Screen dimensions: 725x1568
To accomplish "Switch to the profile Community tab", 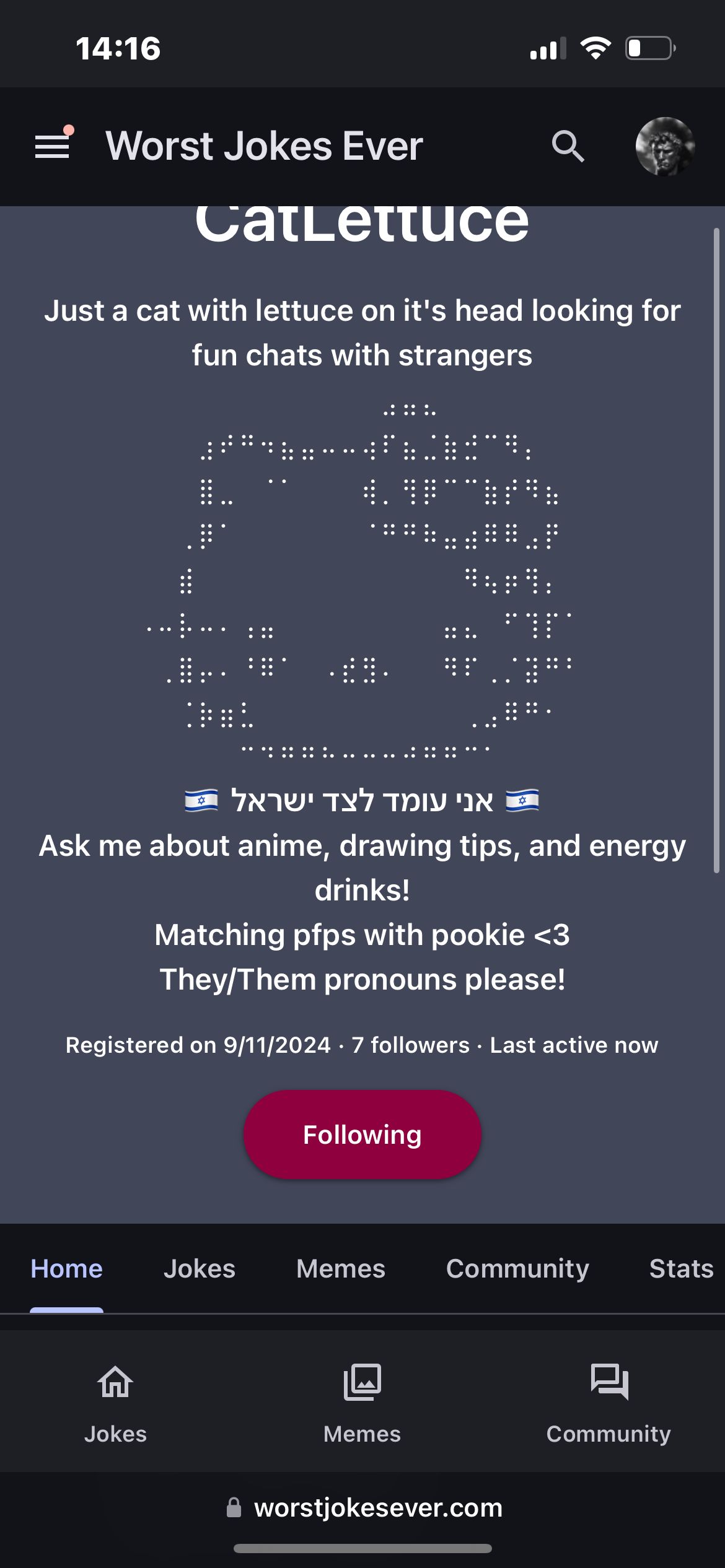I will [517, 1268].
